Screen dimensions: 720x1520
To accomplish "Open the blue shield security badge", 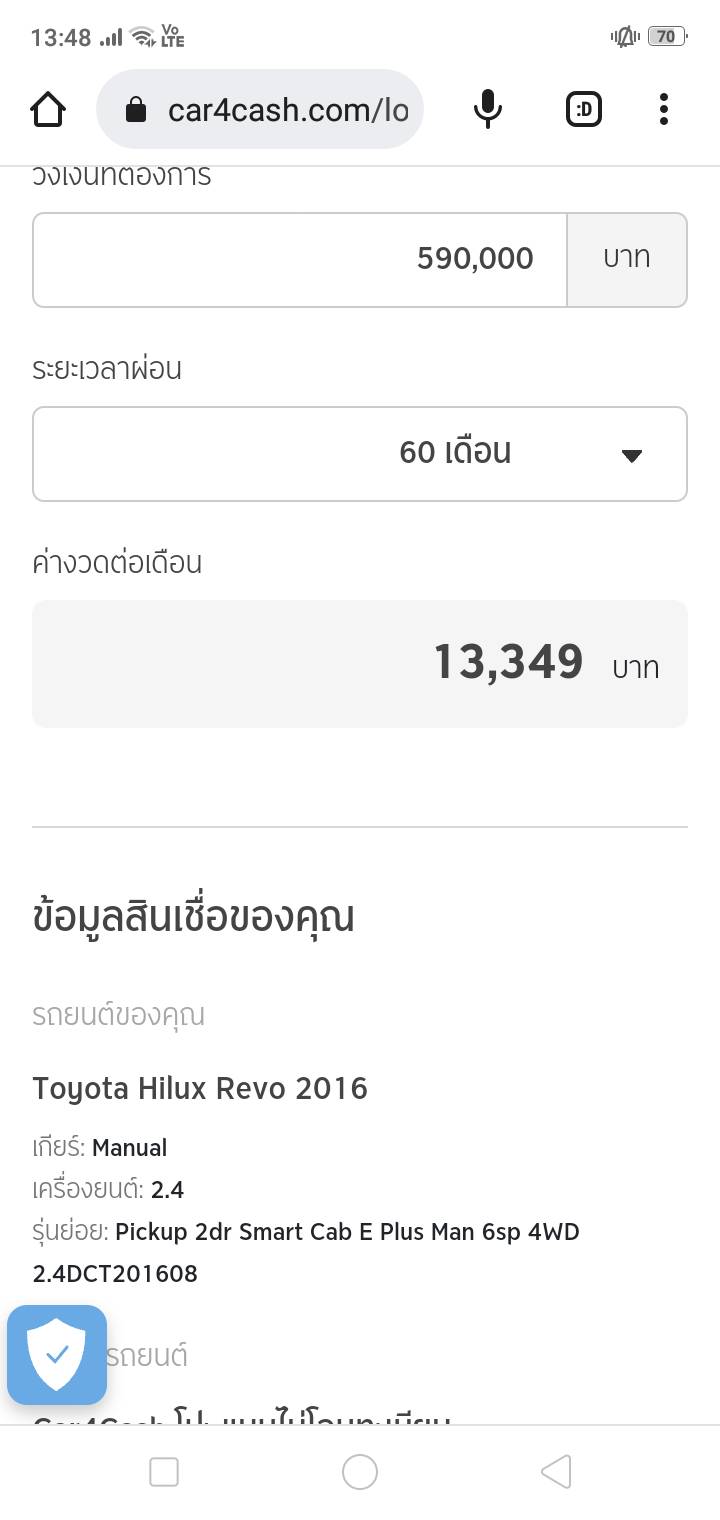I will point(57,1354).
